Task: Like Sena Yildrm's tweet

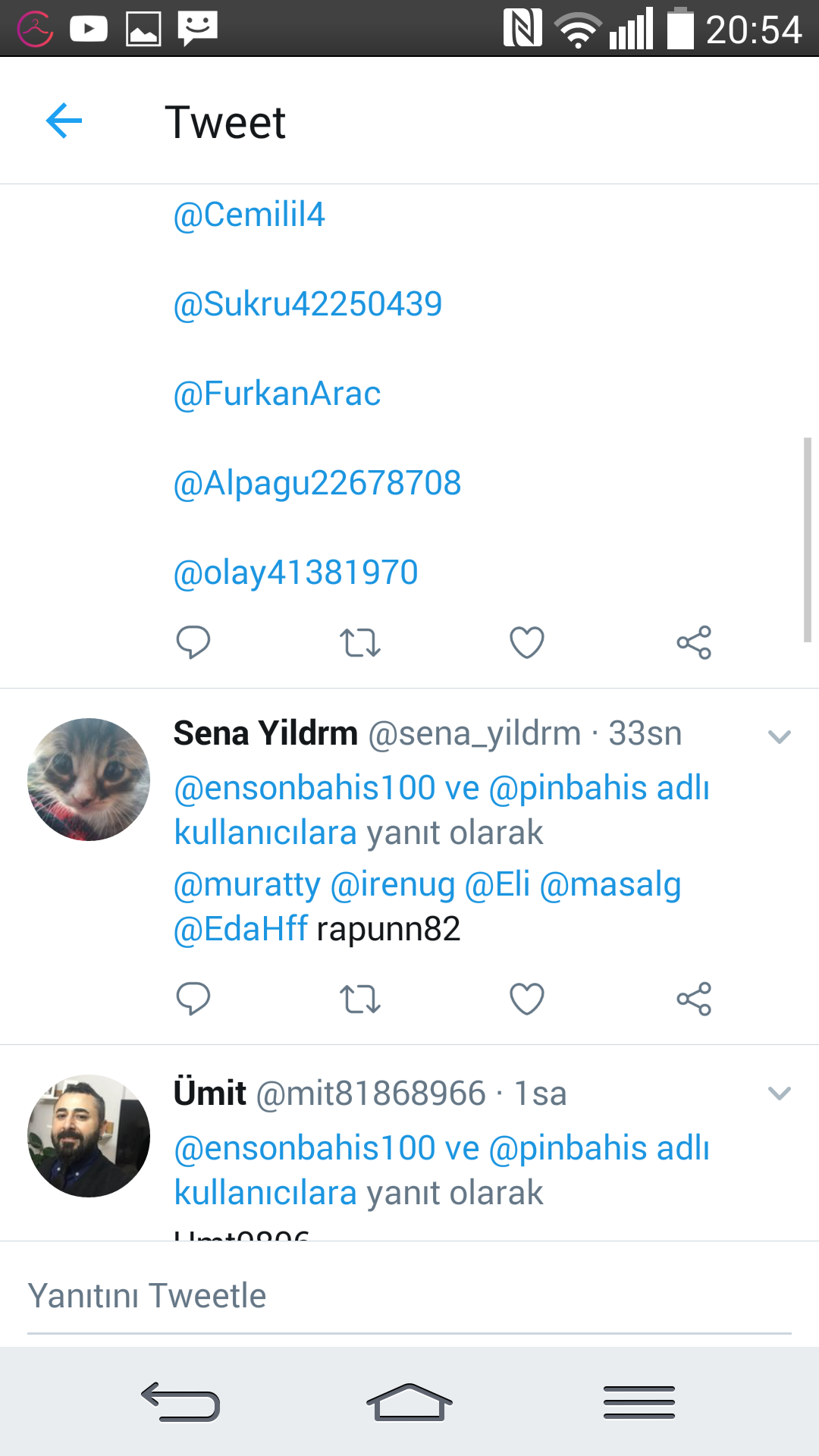Action: click(527, 999)
